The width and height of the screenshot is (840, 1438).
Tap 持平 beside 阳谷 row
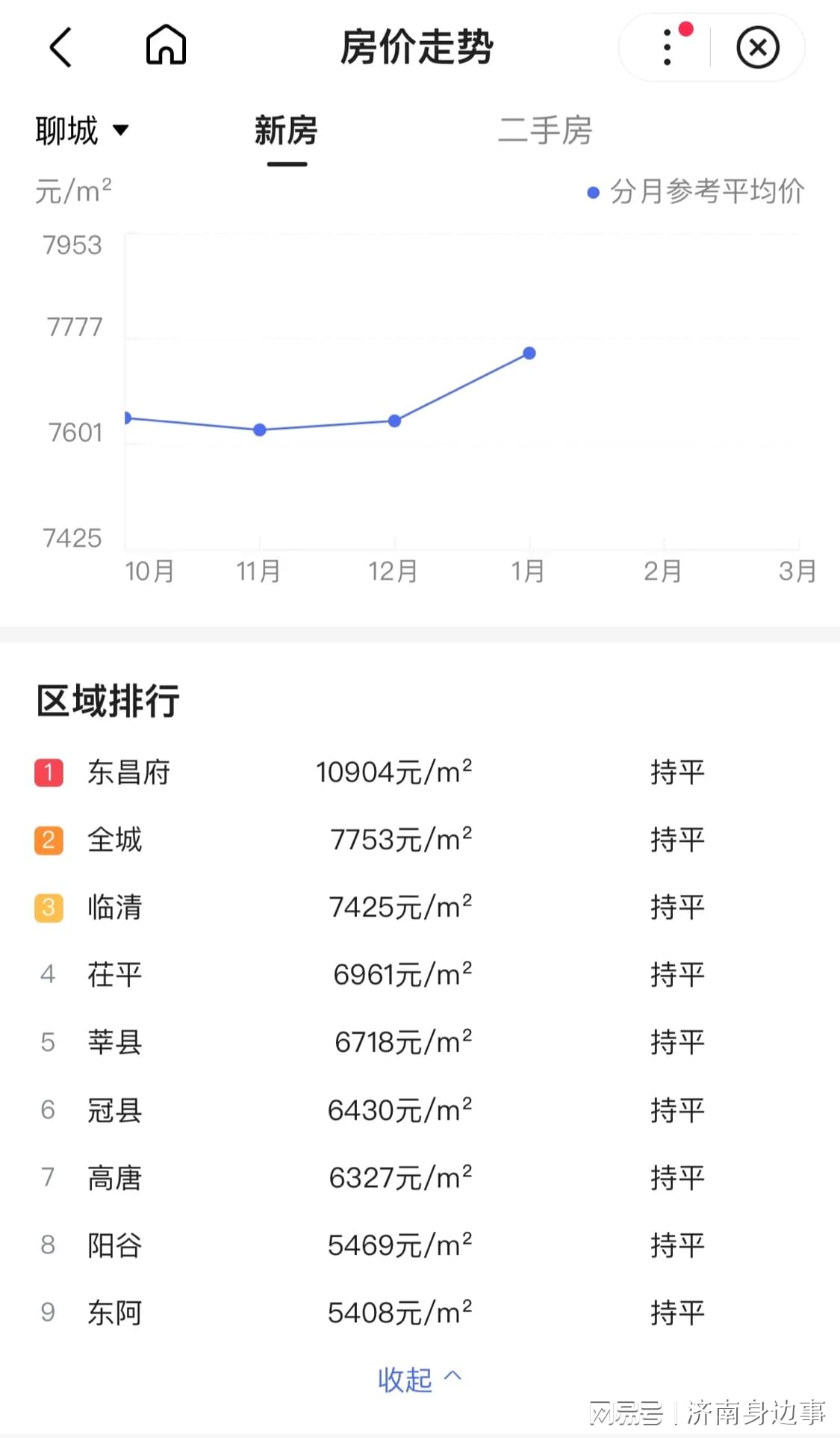point(676,1245)
